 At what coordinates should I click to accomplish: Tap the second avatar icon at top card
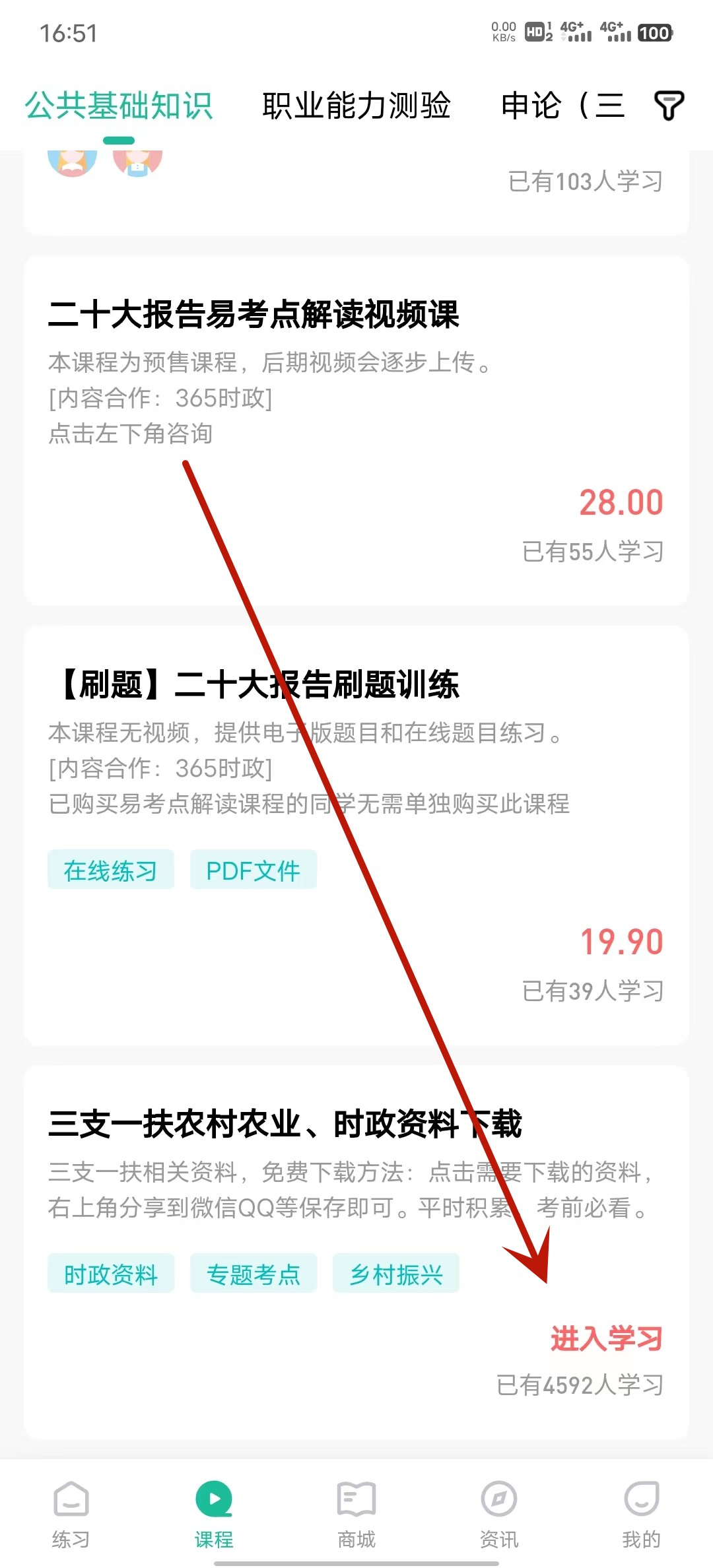pyautogui.click(x=137, y=162)
